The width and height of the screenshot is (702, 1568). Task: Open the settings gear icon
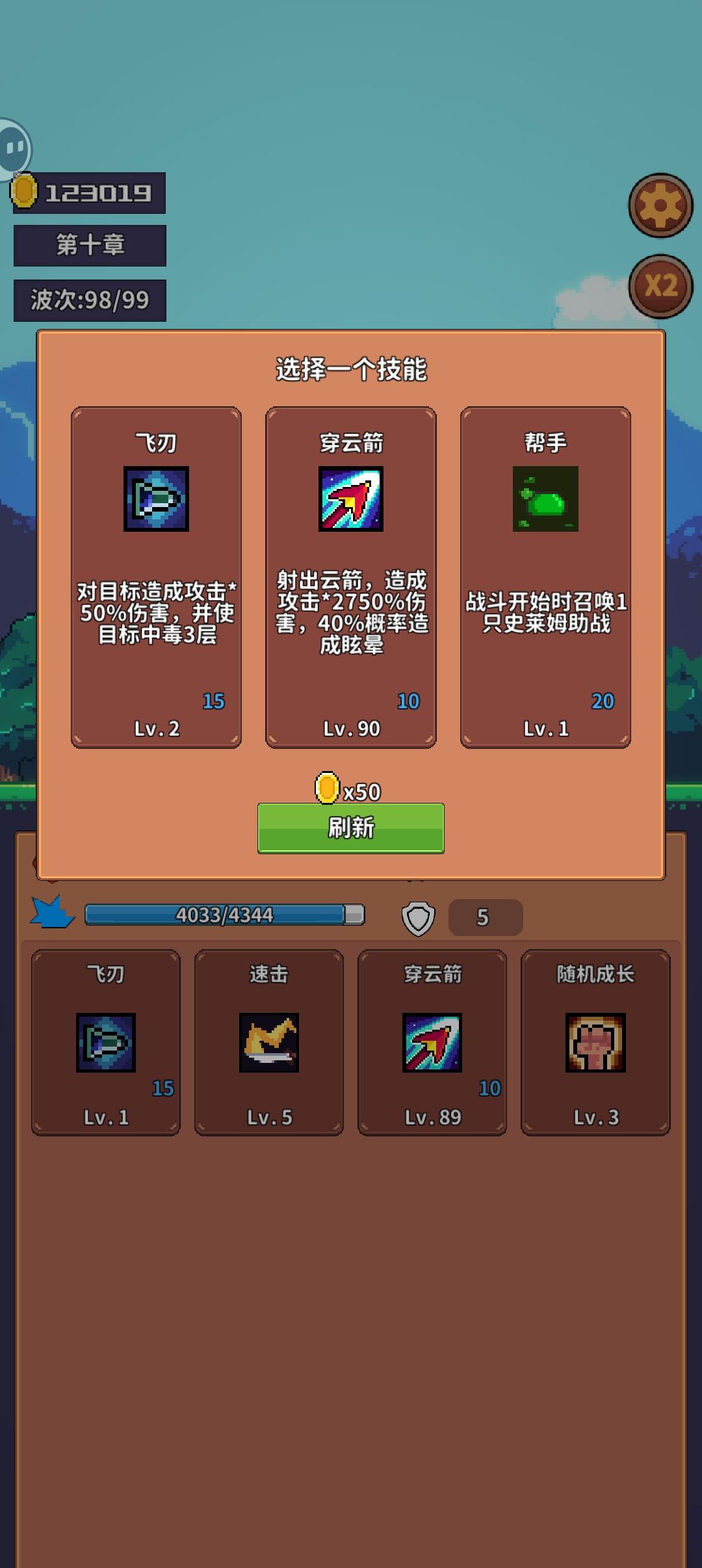pos(658,205)
